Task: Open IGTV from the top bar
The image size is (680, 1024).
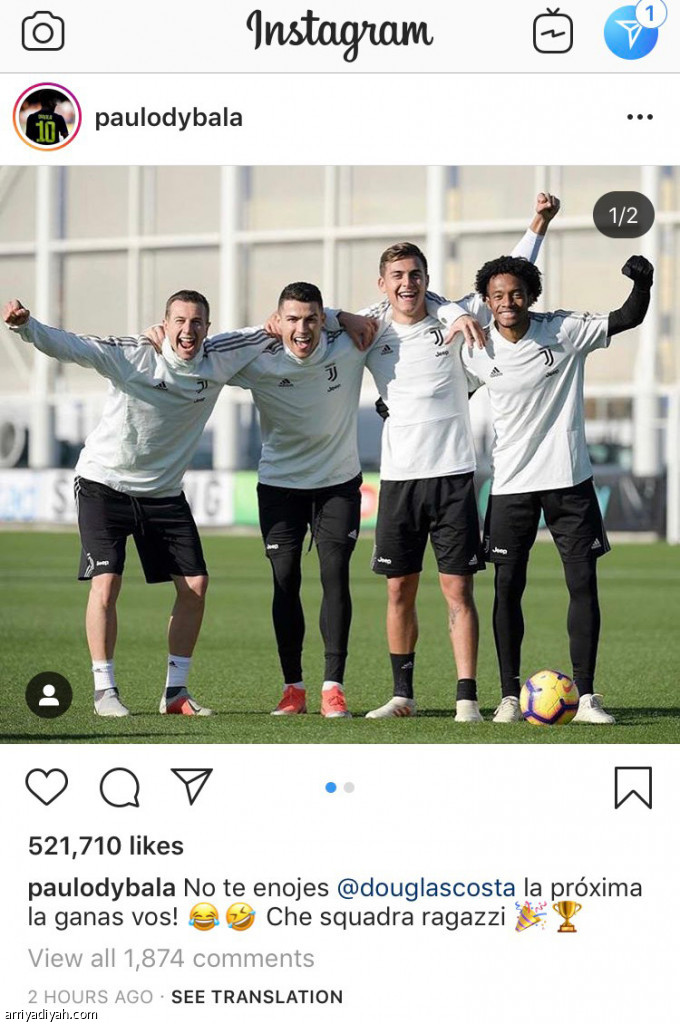Action: [x=553, y=31]
